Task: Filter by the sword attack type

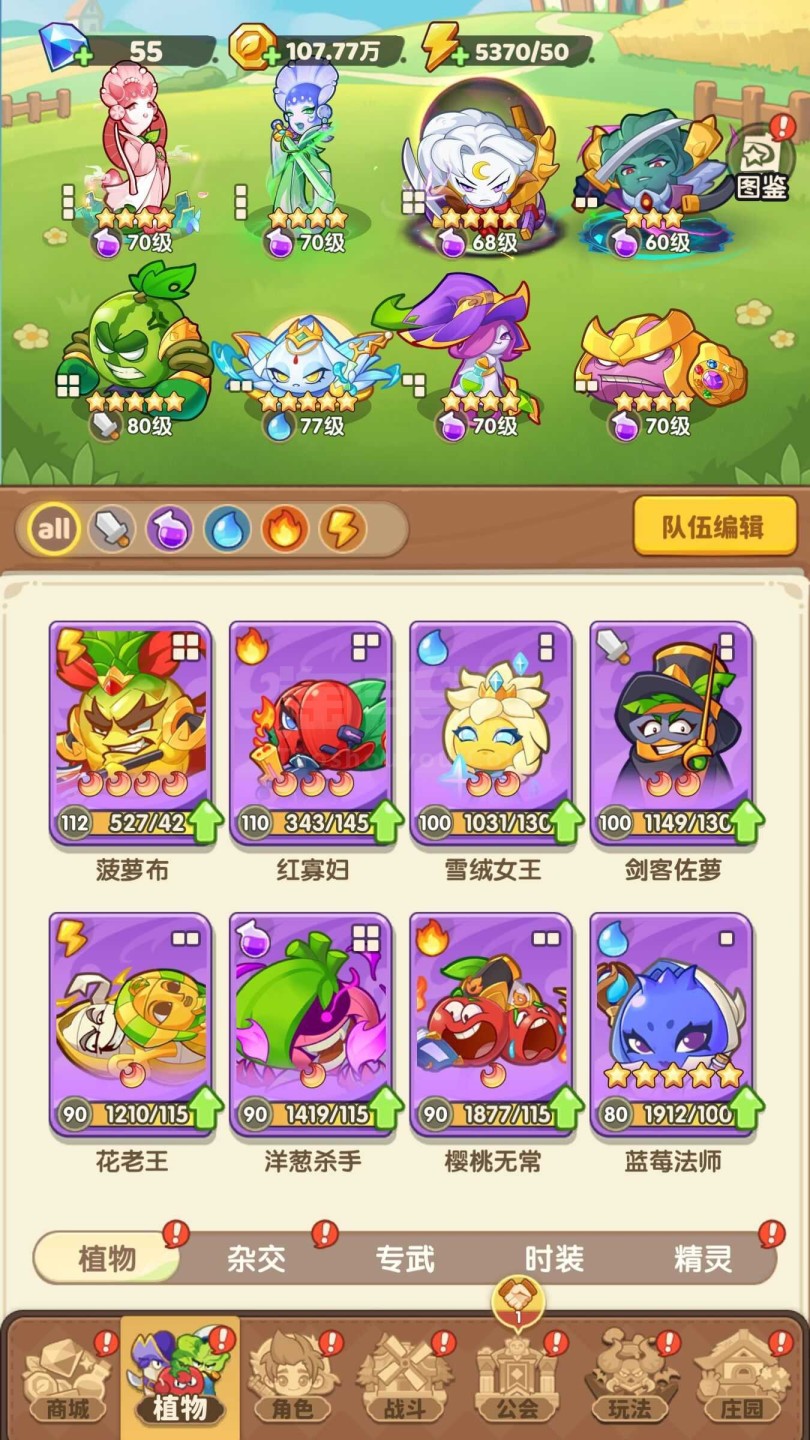Action: pos(111,529)
